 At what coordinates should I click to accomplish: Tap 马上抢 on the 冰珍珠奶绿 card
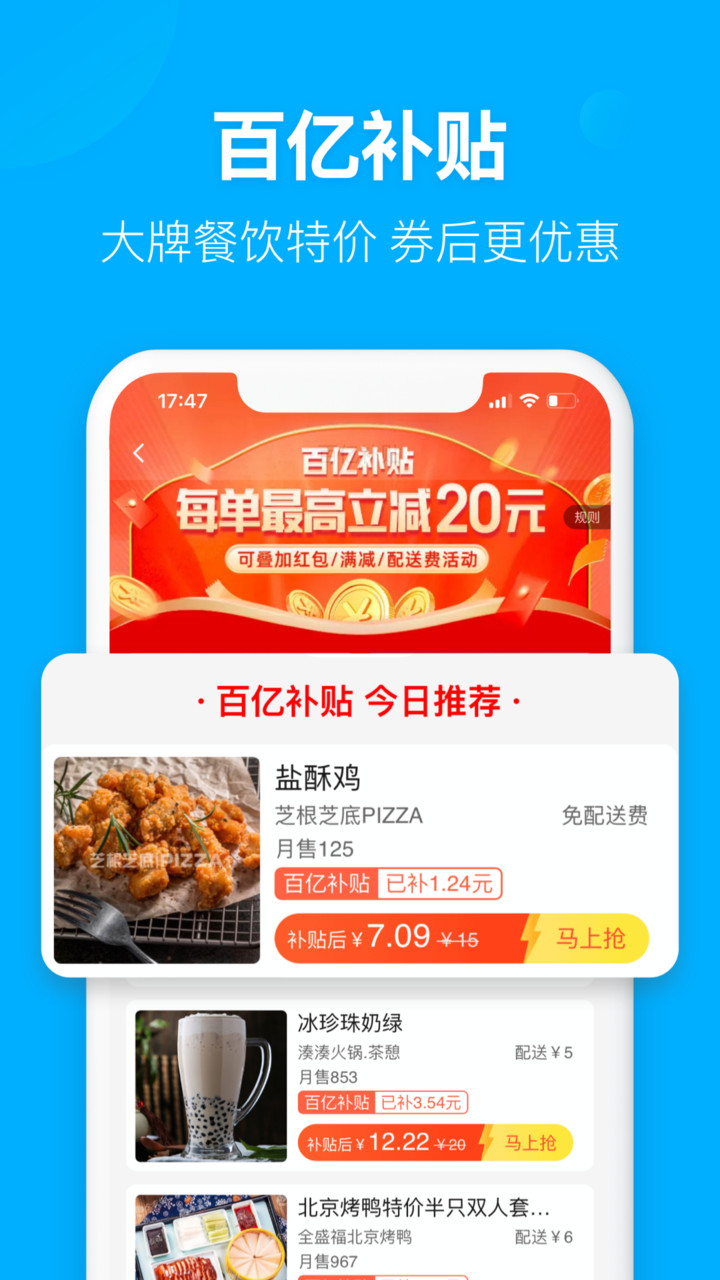point(529,1142)
